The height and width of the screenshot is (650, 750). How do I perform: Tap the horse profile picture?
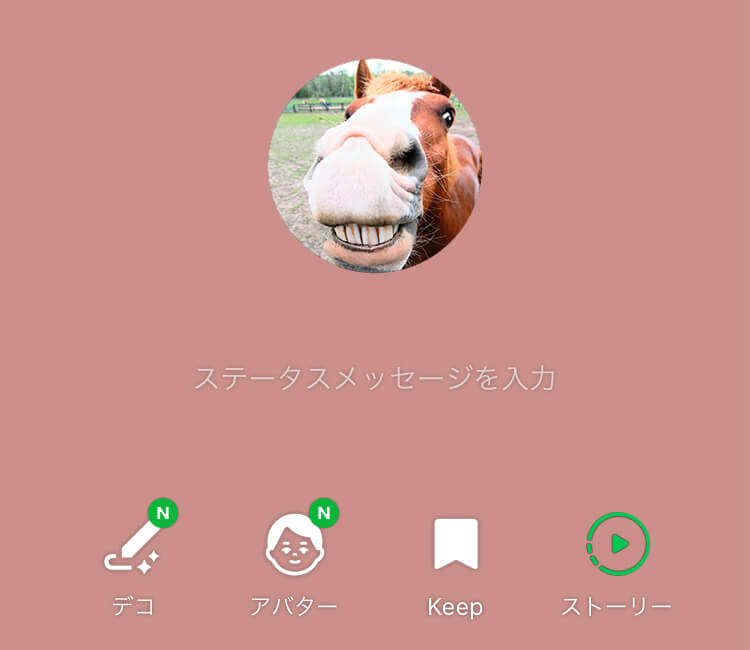(375, 165)
